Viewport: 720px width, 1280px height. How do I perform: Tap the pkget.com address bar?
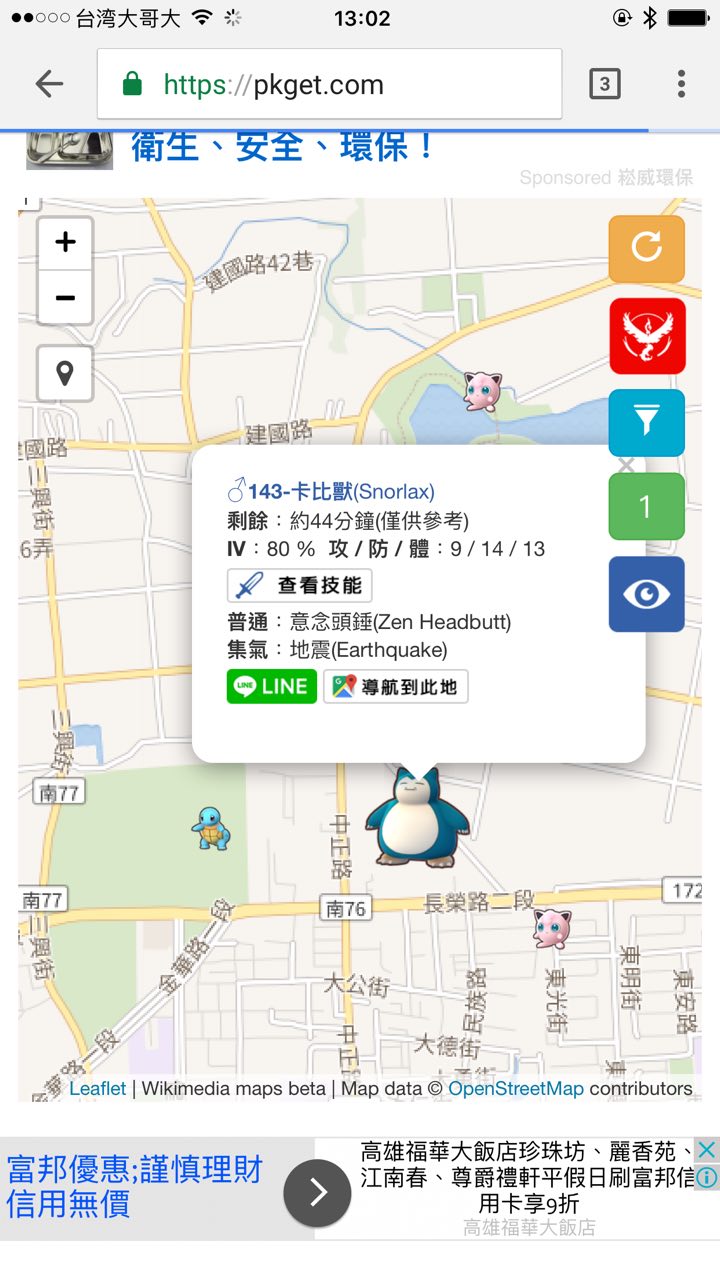(x=330, y=84)
